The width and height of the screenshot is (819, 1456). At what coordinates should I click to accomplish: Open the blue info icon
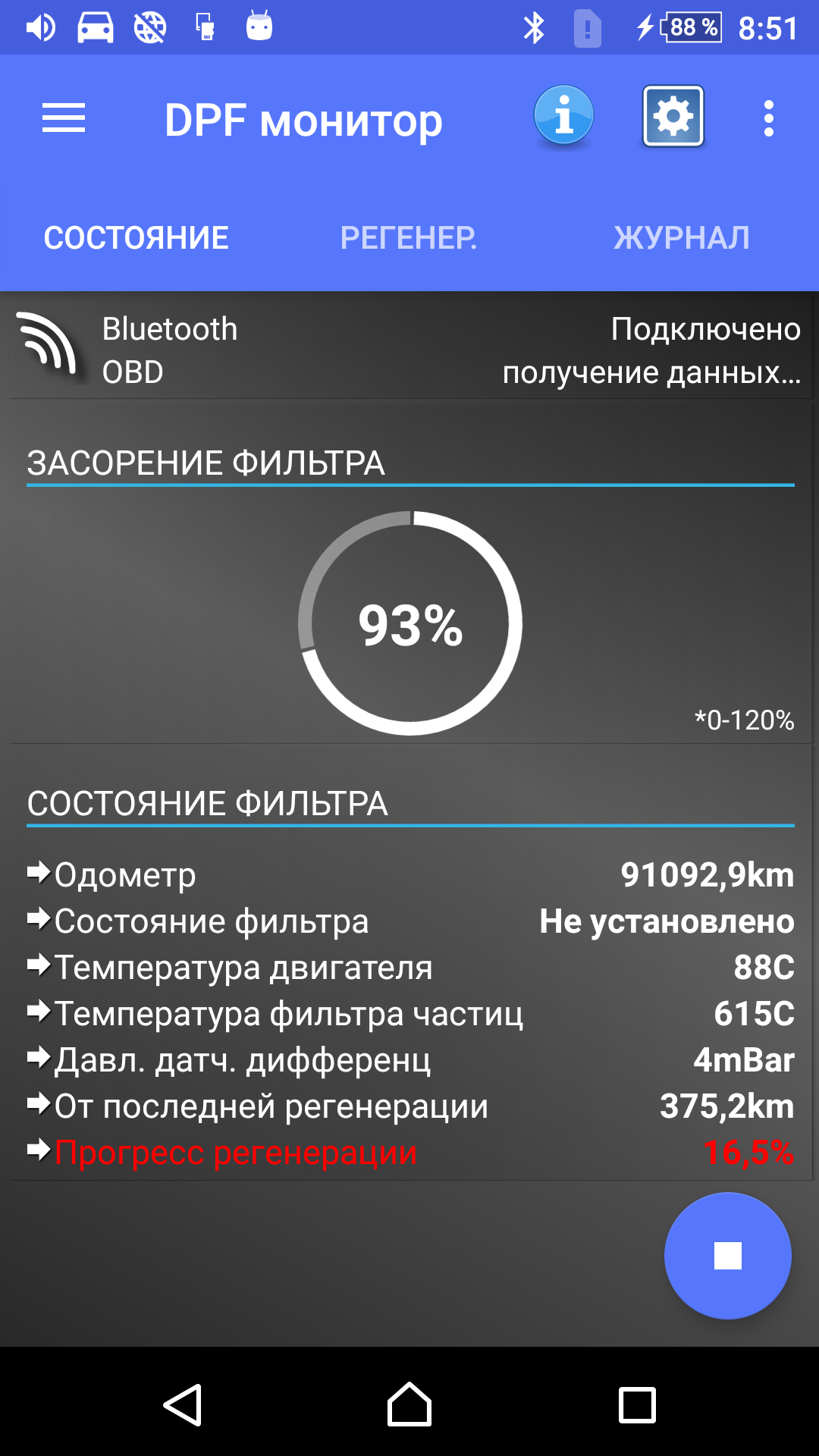563,117
